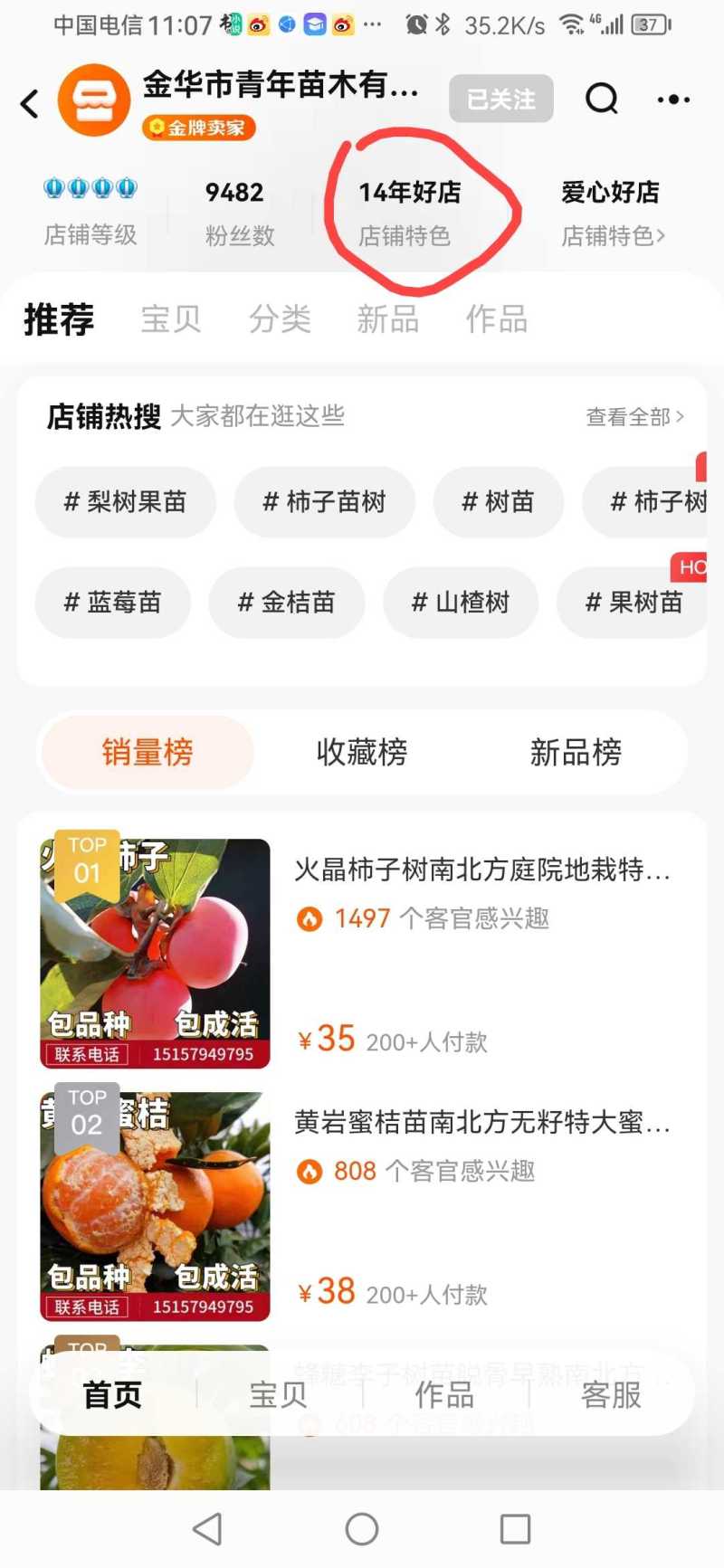724x1568 pixels.
Task: Tap the 已关注 follow button
Action: (500, 99)
